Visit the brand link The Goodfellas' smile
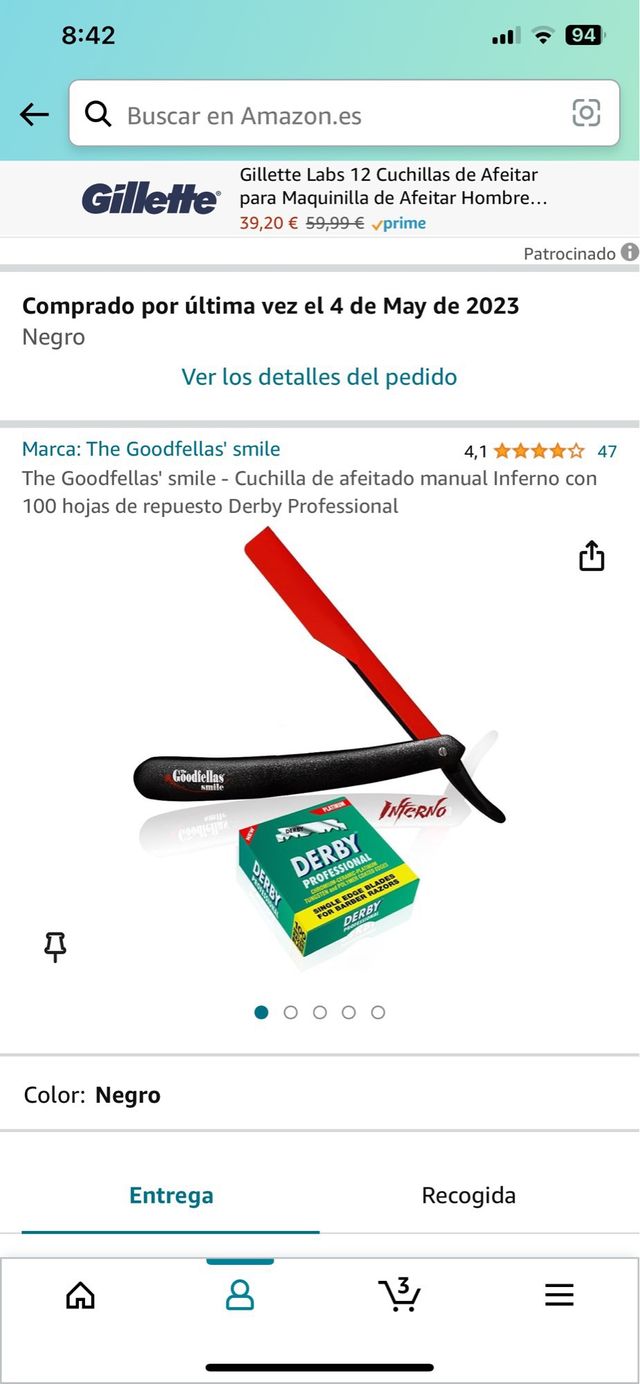Image resolution: width=640 pixels, height=1384 pixels. [x=151, y=449]
